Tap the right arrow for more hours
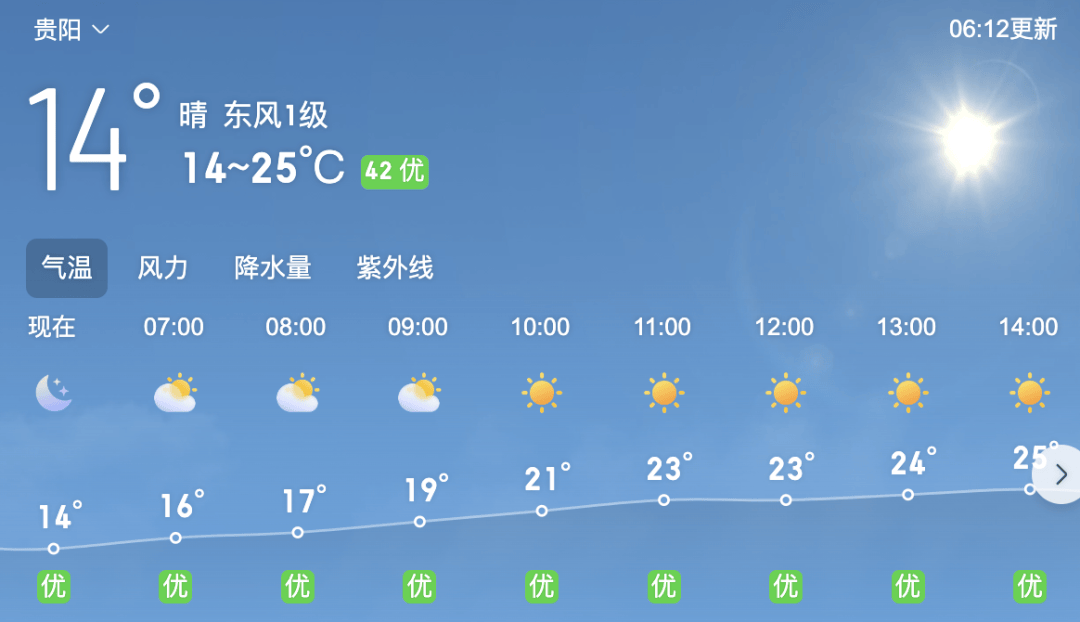This screenshot has height=622, width=1080. point(1060,474)
